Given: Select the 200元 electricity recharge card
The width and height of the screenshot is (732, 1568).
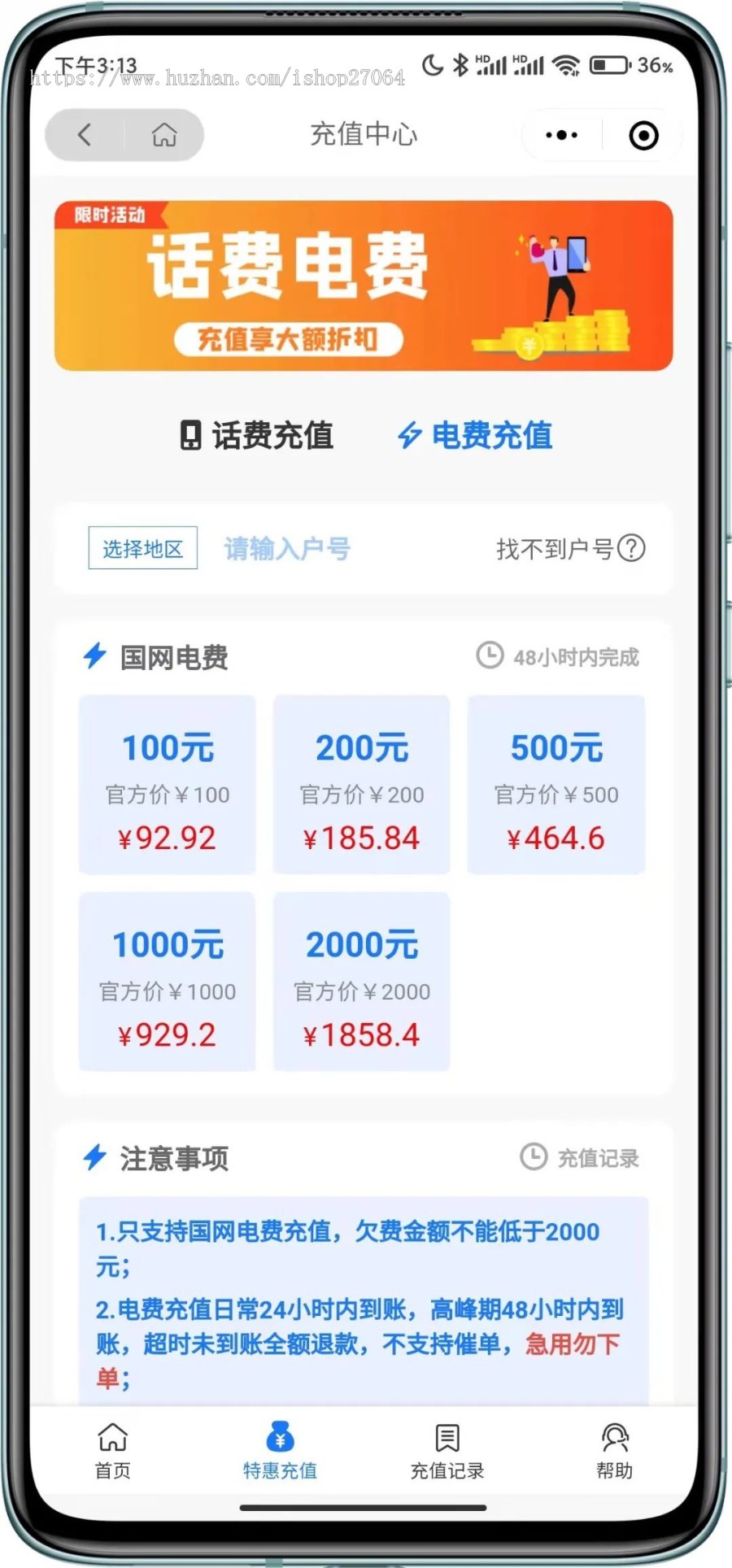Looking at the screenshot, I should tap(362, 785).
